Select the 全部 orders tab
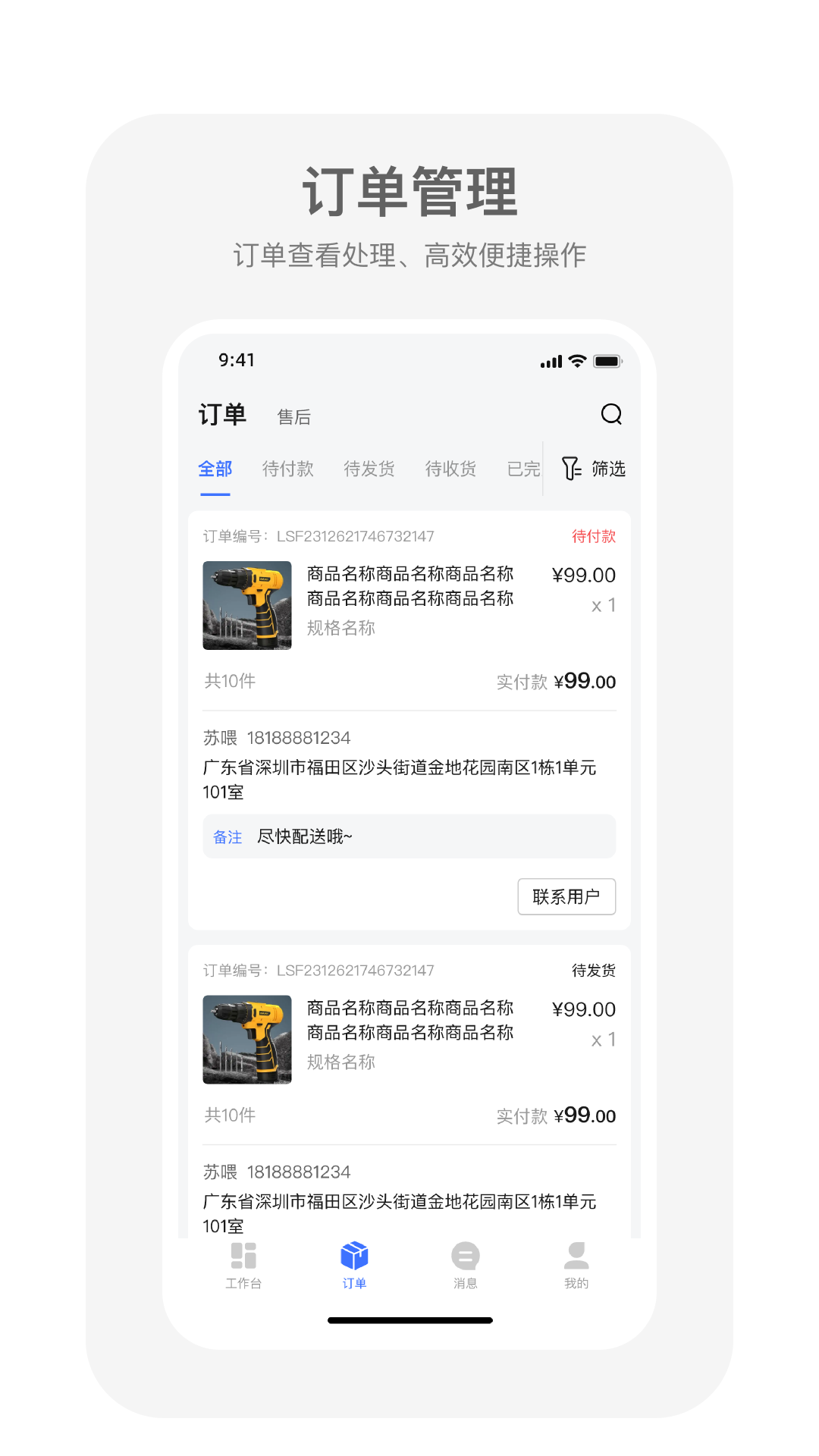Viewport: 819px width, 1456px height. pyautogui.click(x=215, y=469)
